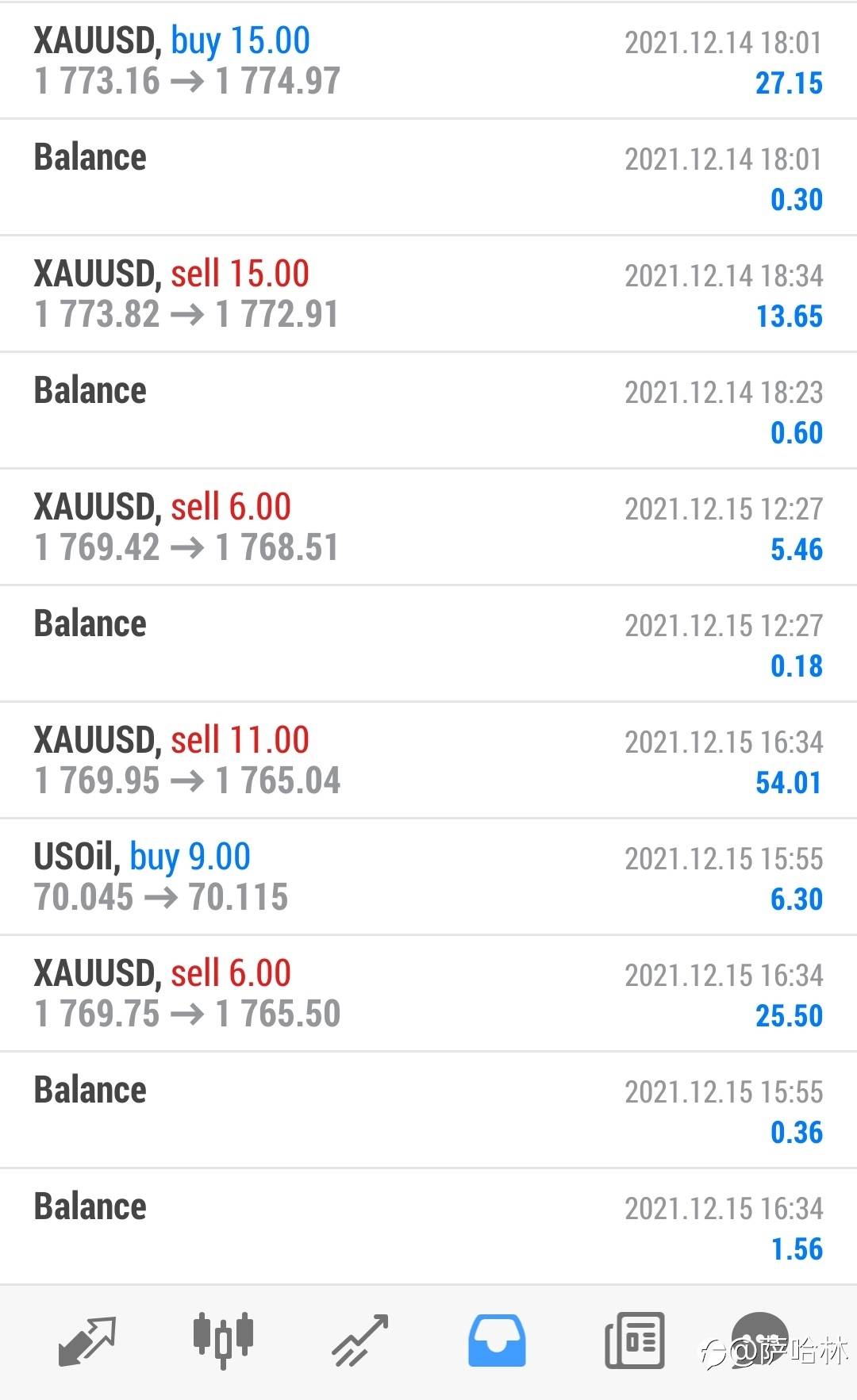
Task: Open XAUUSD sell 6.00 trade with profit 5.46
Action: (428, 527)
